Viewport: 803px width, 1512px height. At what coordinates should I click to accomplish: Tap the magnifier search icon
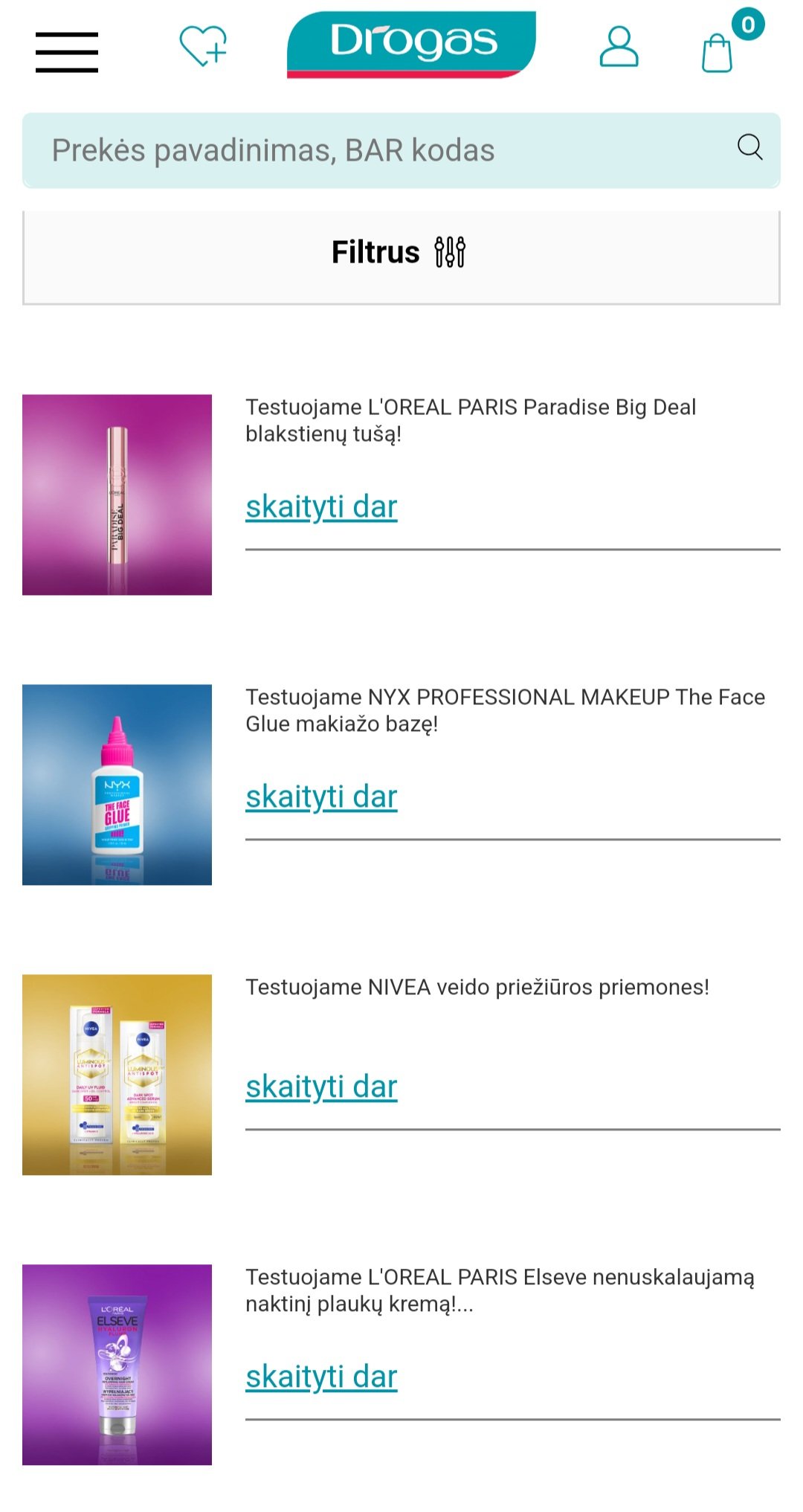pyautogui.click(x=749, y=147)
